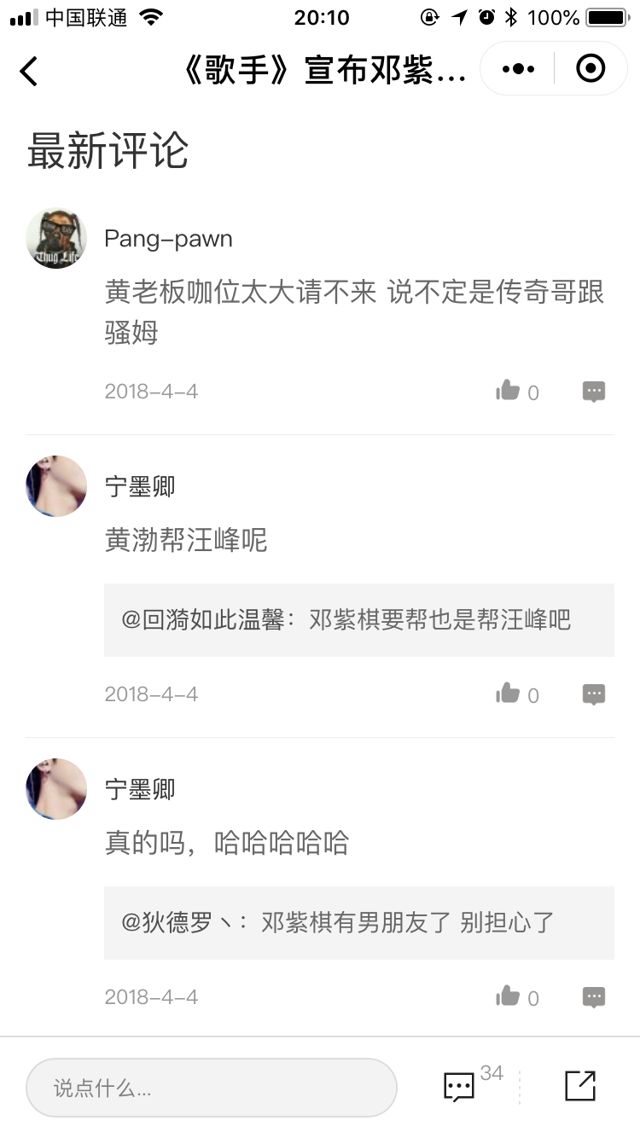Tap the 说点什么 comment input box

tap(211, 1087)
